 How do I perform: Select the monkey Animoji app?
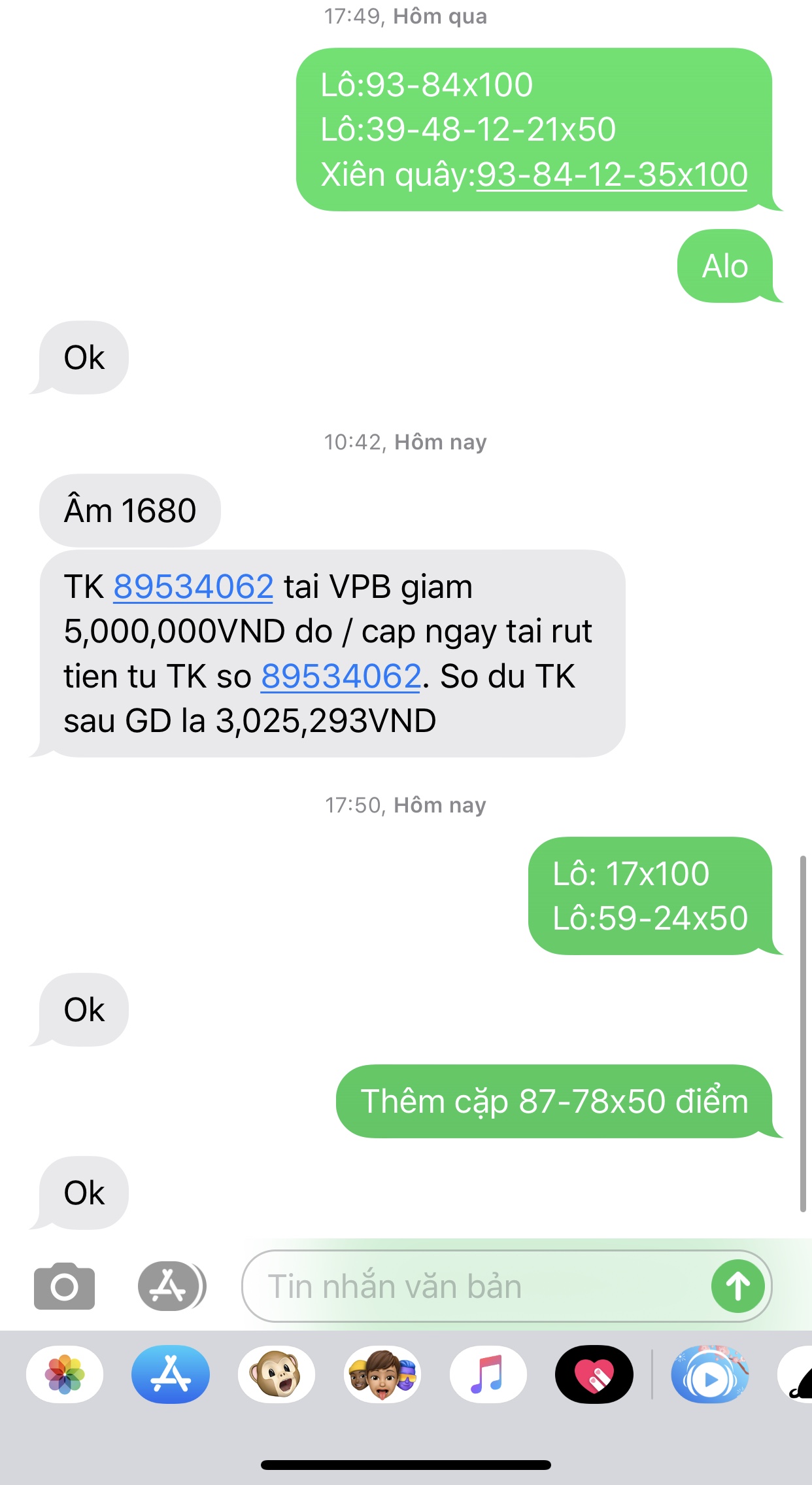coord(277,1374)
